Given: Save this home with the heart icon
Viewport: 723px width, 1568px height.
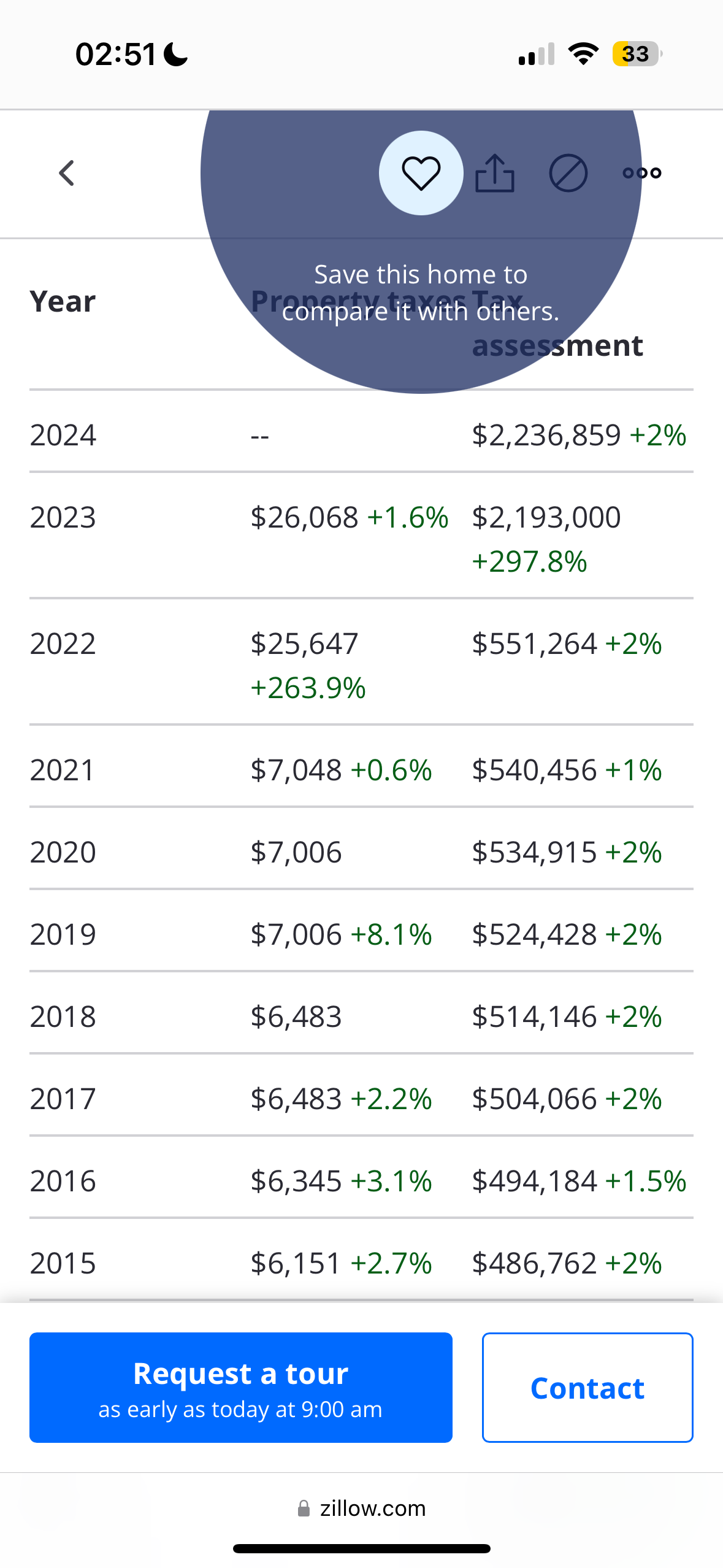Looking at the screenshot, I should click(x=421, y=173).
